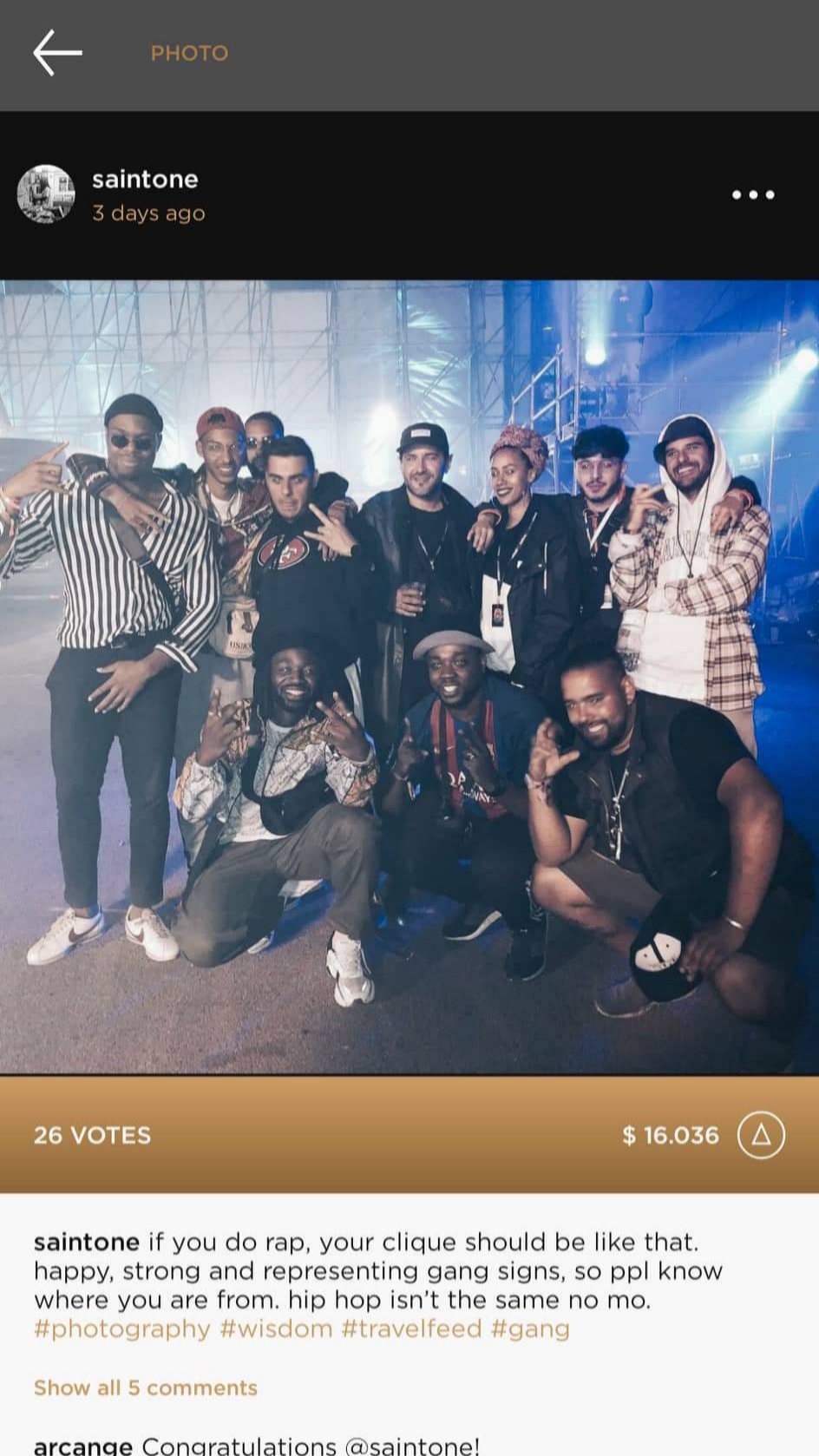Upvote the post with the triangle icon
This screenshot has height=1456, width=819.
(x=761, y=1135)
